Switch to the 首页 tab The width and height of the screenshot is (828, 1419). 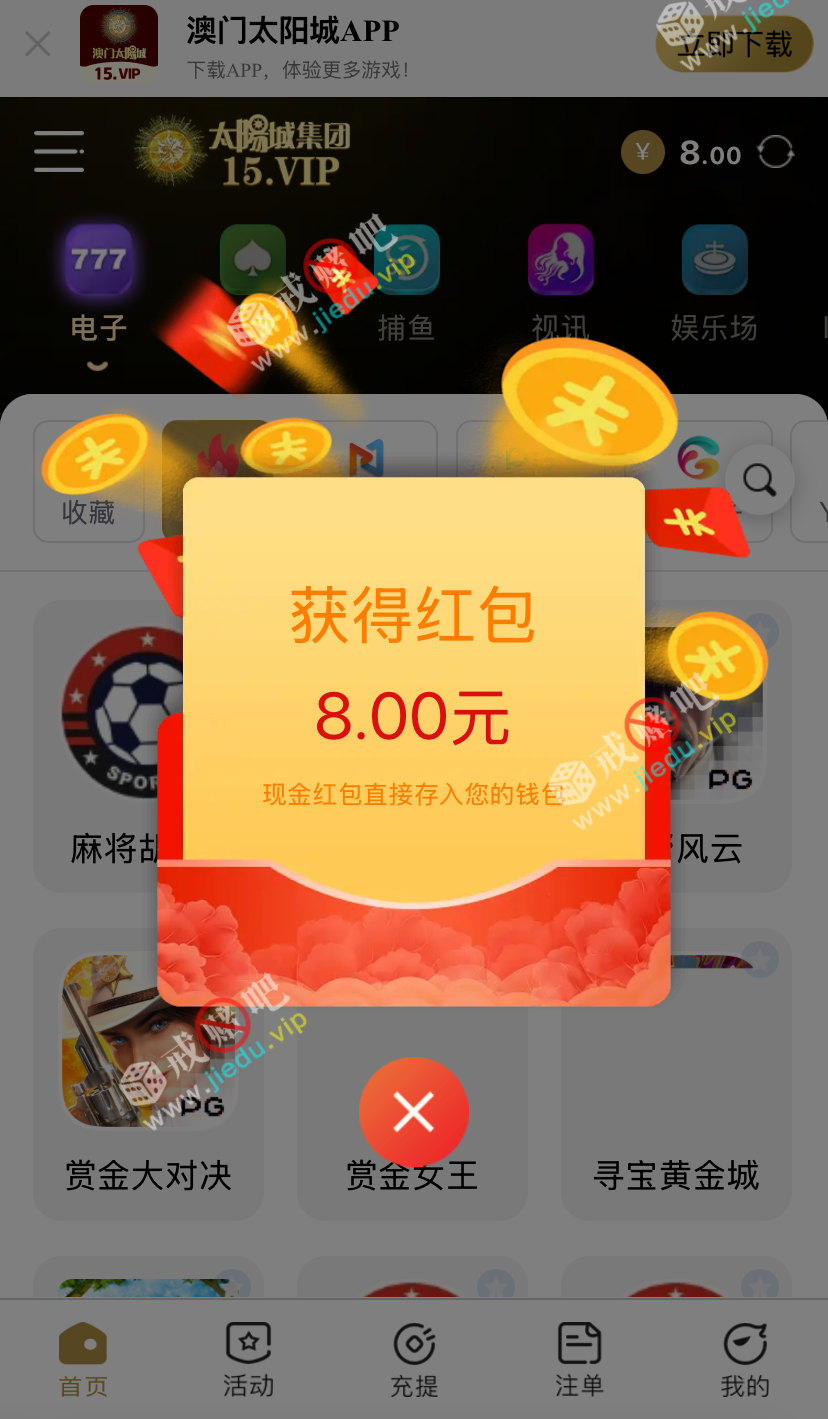(83, 1360)
